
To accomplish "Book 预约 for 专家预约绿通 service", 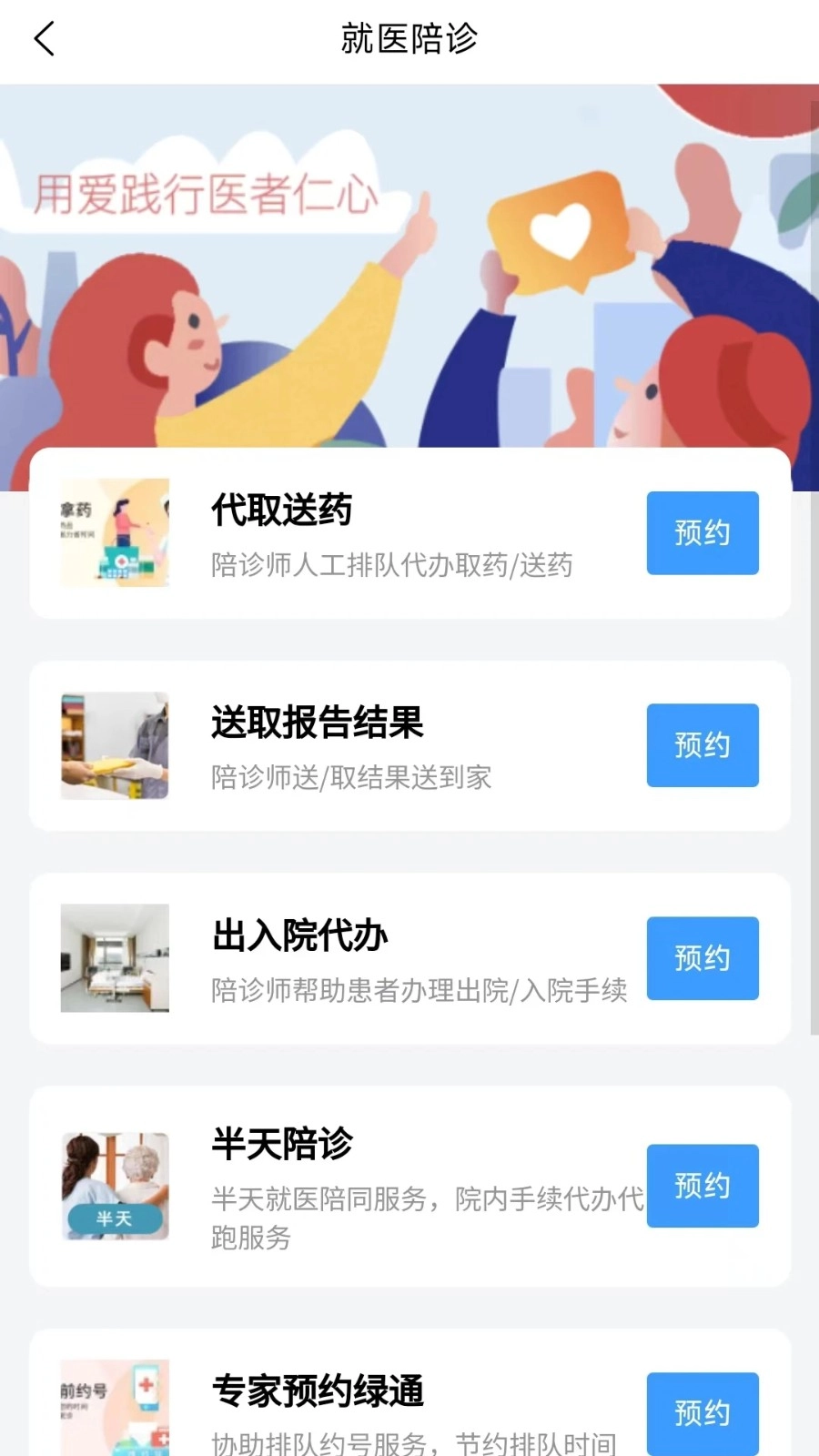I will point(702,1411).
